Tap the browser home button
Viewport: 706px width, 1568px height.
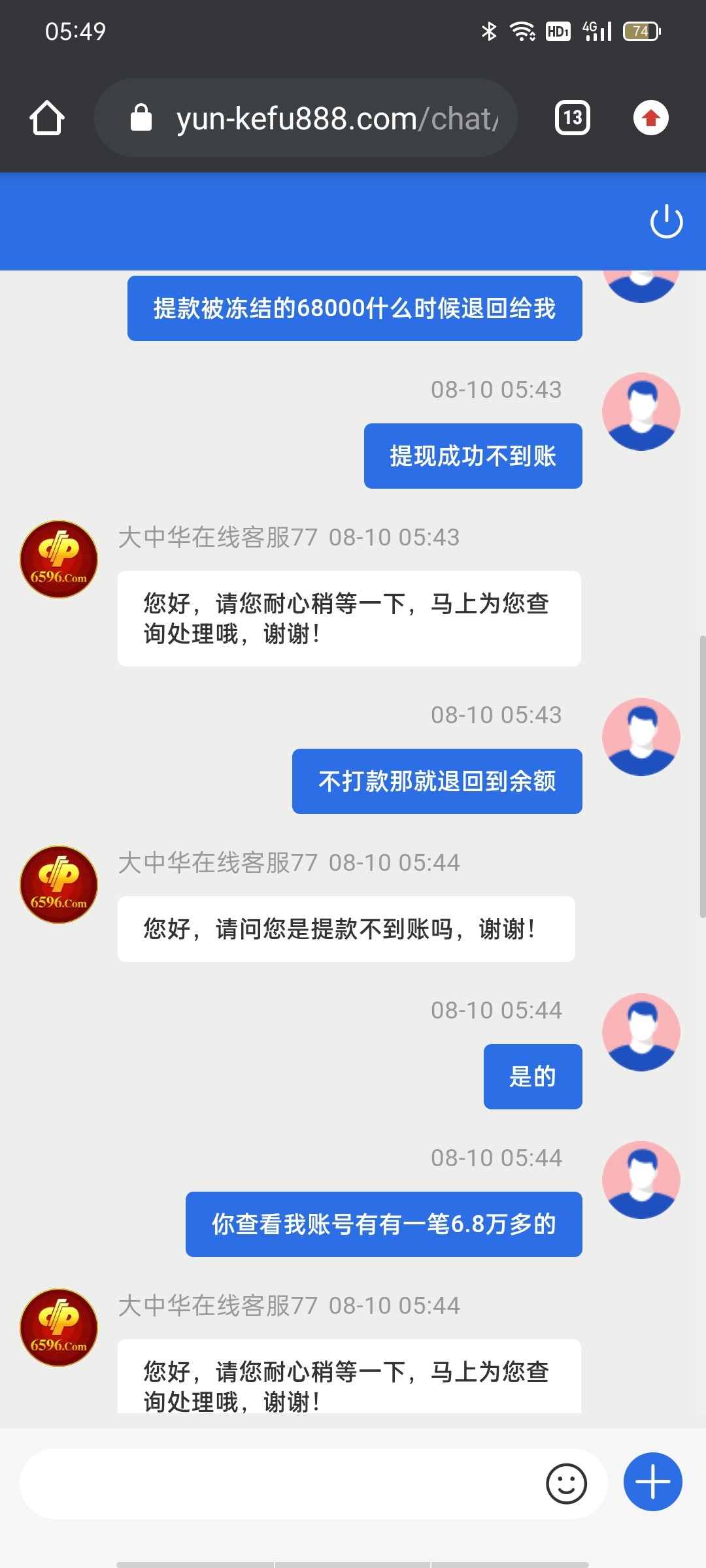47,118
